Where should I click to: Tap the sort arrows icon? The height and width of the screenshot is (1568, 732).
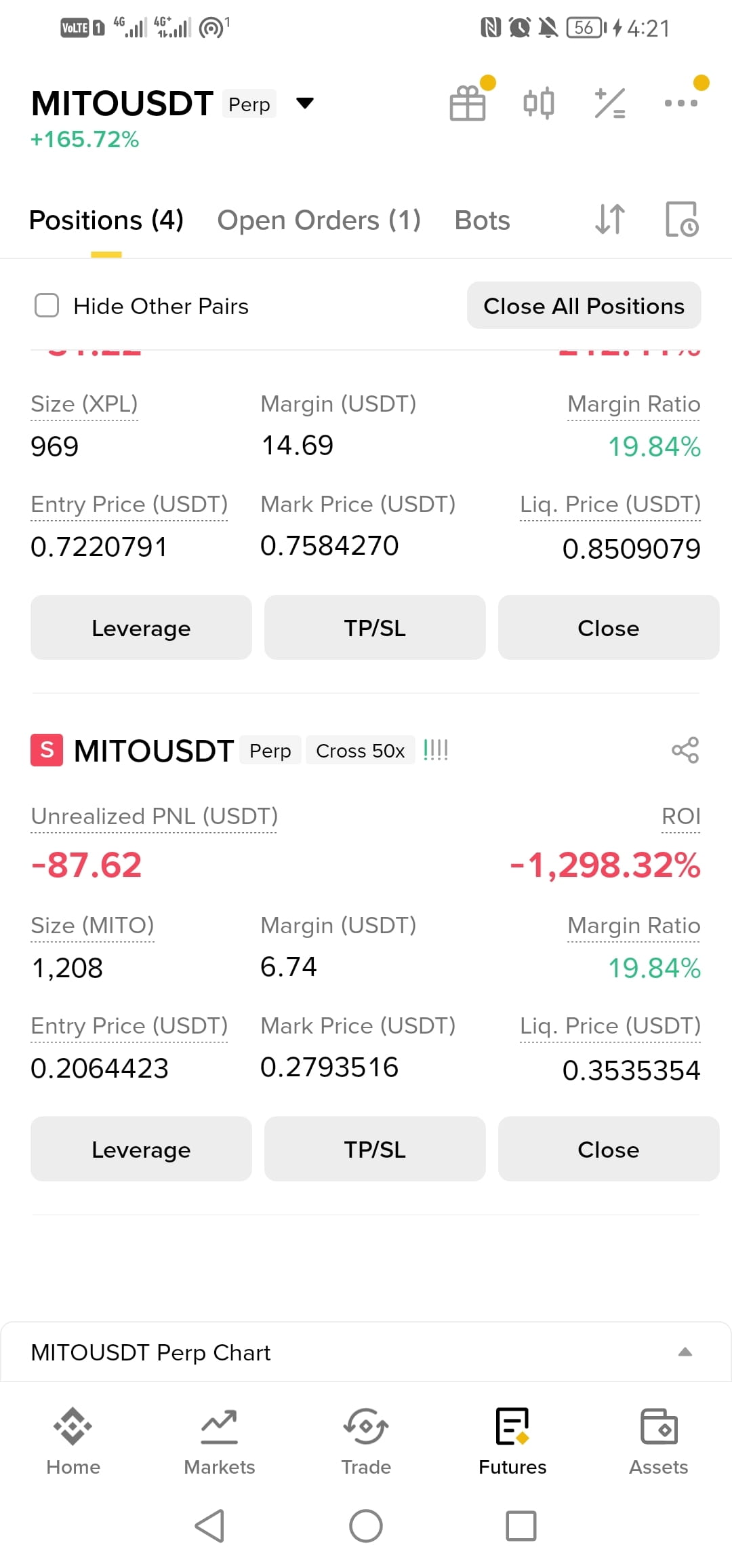coord(609,219)
